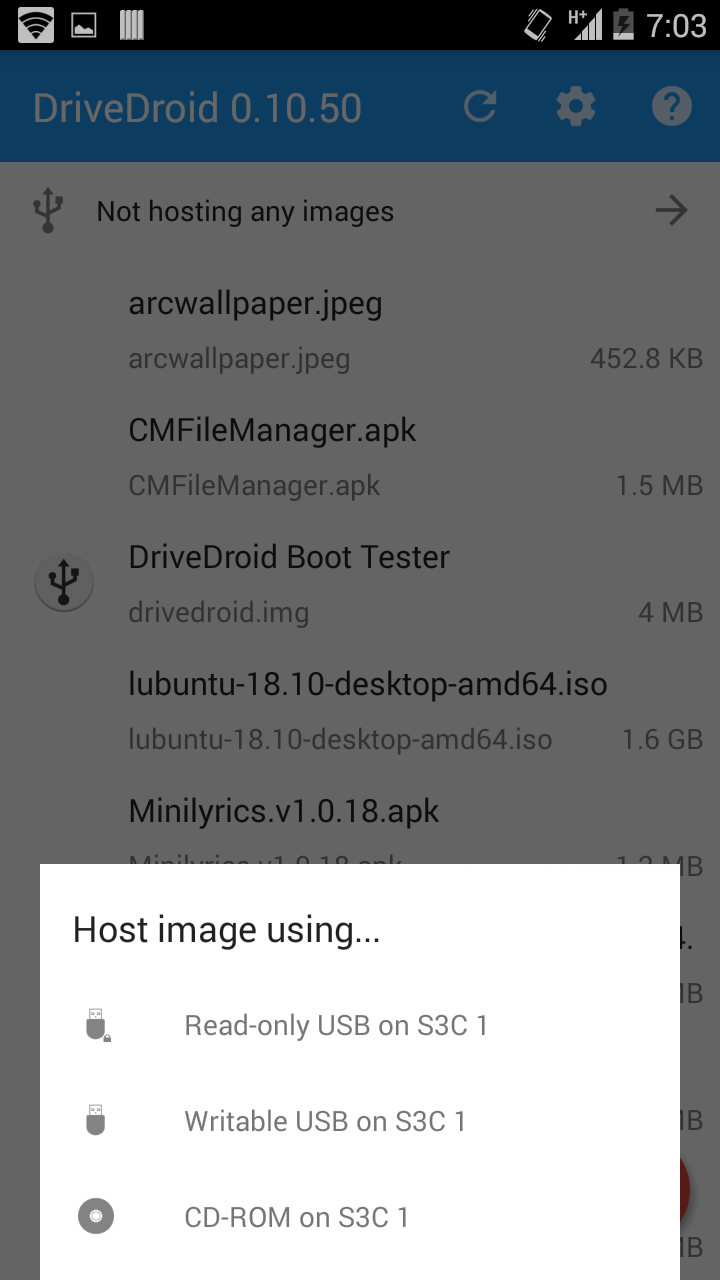This screenshot has width=720, height=1280.
Task: Expand hosting details with the right arrow
Action: (x=671, y=210)
